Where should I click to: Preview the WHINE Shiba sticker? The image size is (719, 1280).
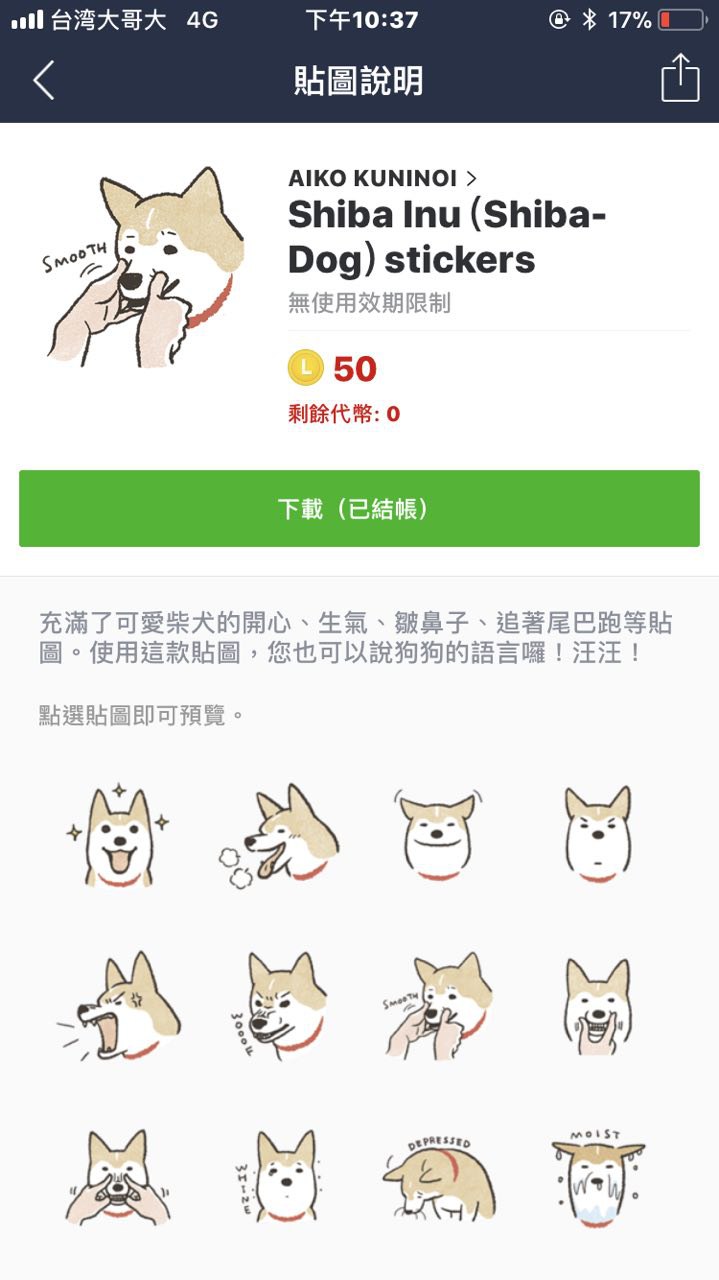point(279,1177)
